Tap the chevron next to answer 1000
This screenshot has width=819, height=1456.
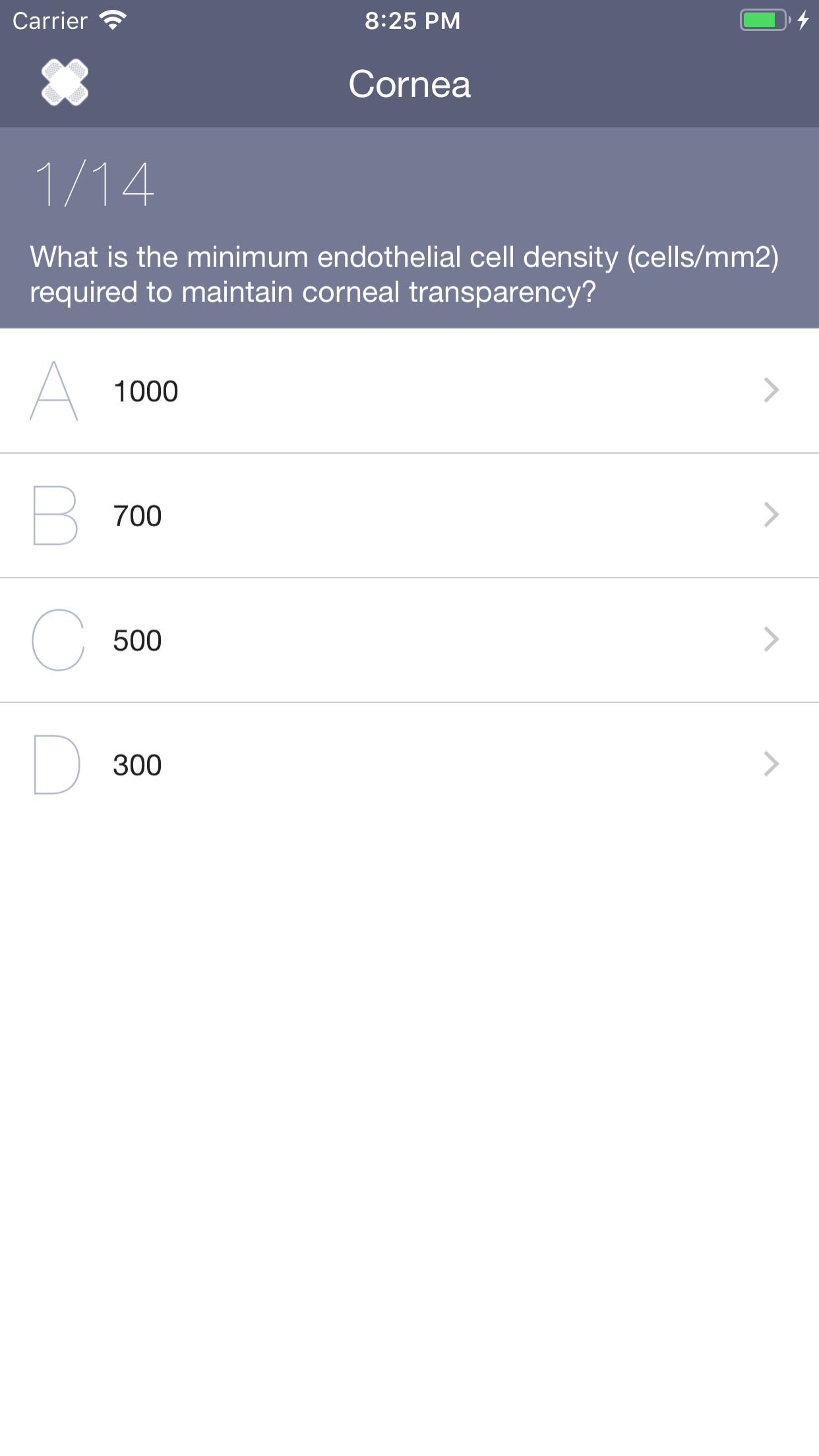click(x=771, y=390)
